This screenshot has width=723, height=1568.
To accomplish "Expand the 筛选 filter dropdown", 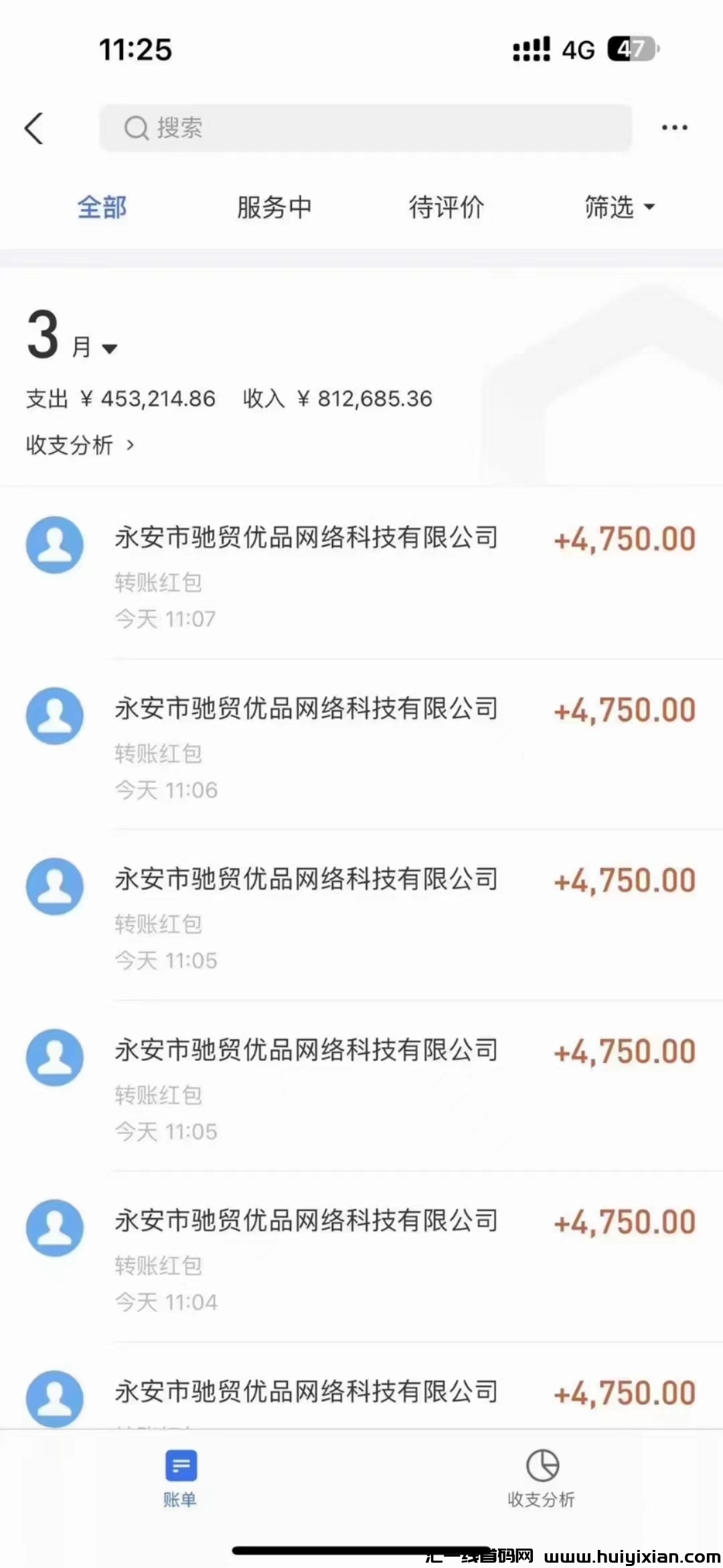I will (x=619, y=208).
